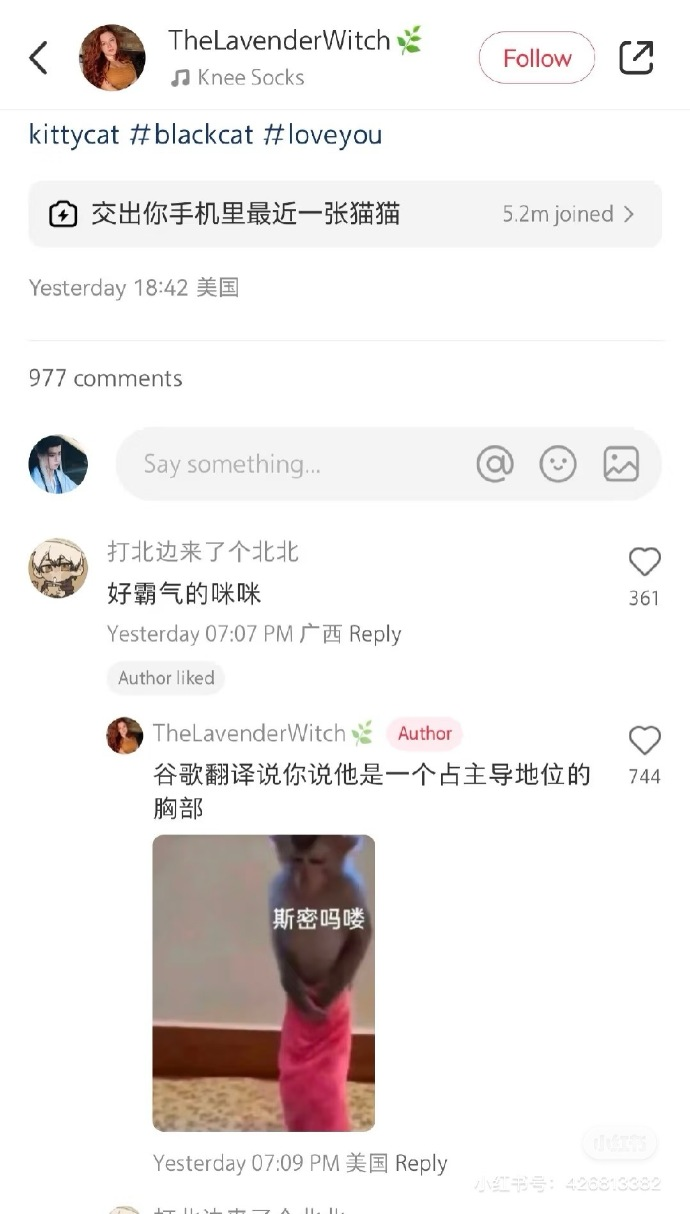690x1214 pixels.
Task: Open TheLavenderWitch profile avatar in header
Action: 112,58
